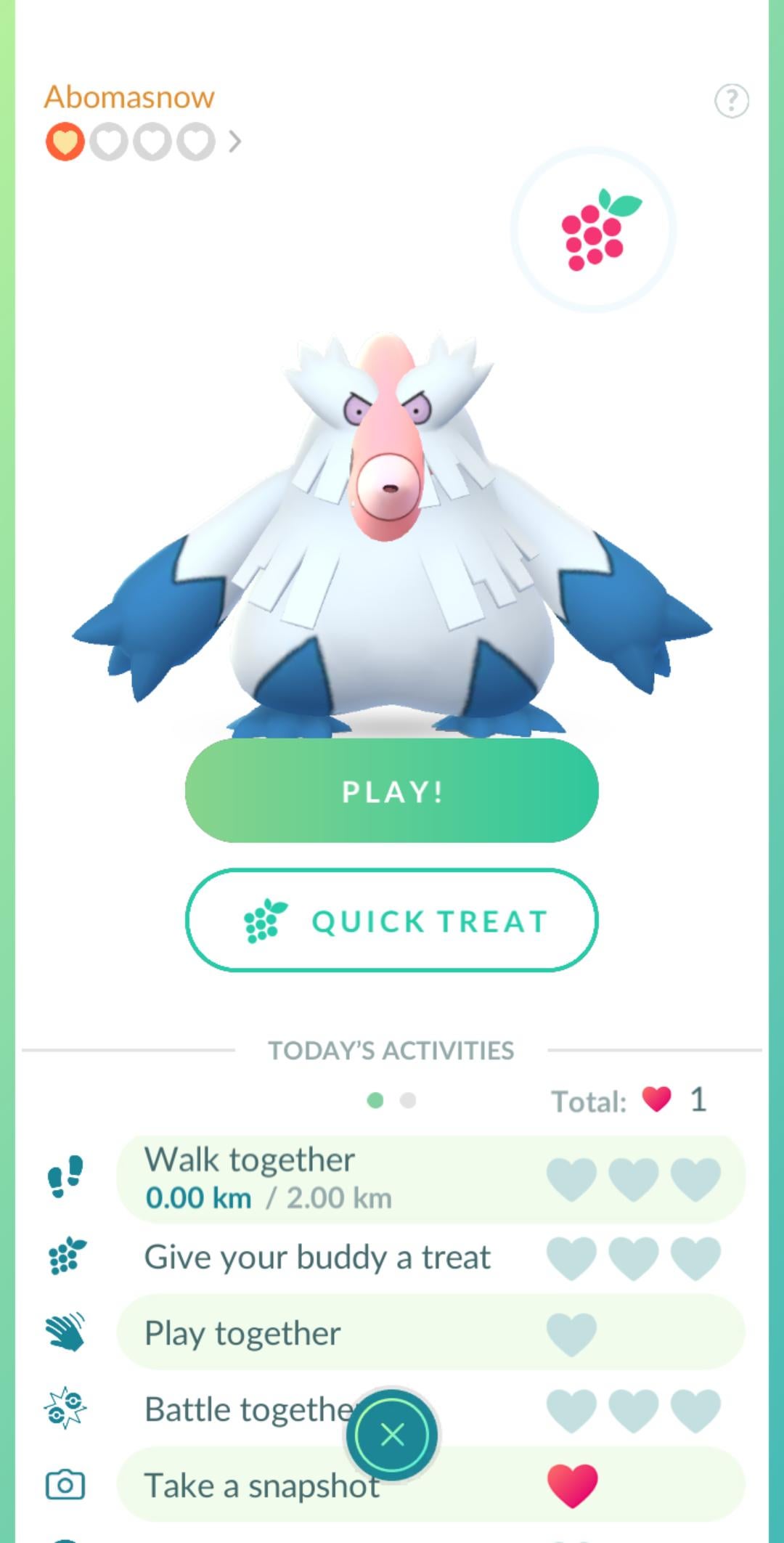Close the buddy screen with X button
This screenshot has height=1543, width=784.
click(392, 1434)
